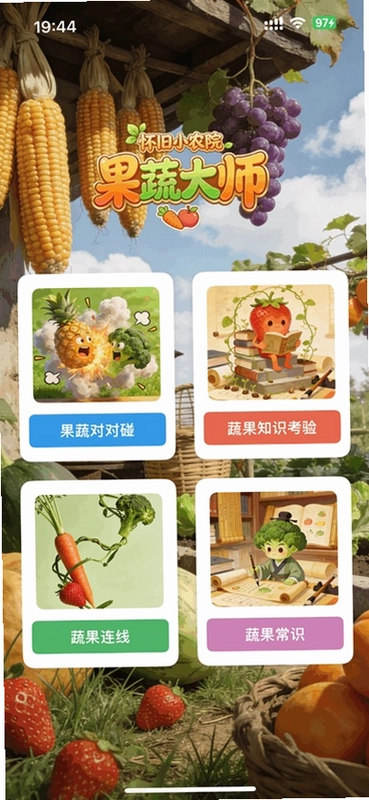Choose the carrot and broccoli vine picture
This screenshot has width=369, height=800.
point(99,551)
